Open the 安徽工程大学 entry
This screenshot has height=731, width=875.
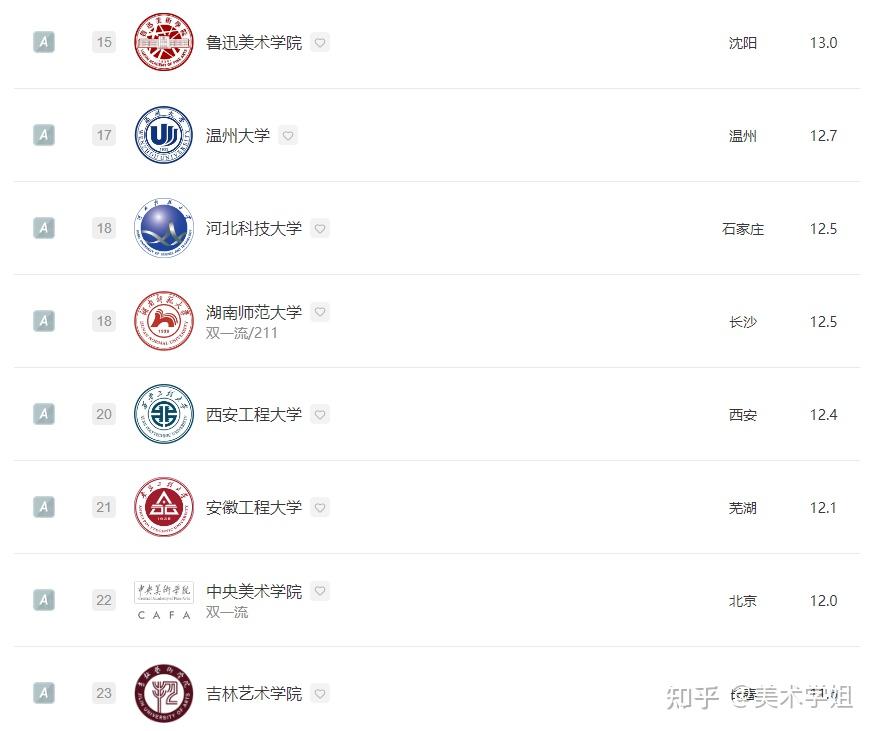tap(253, 507)
